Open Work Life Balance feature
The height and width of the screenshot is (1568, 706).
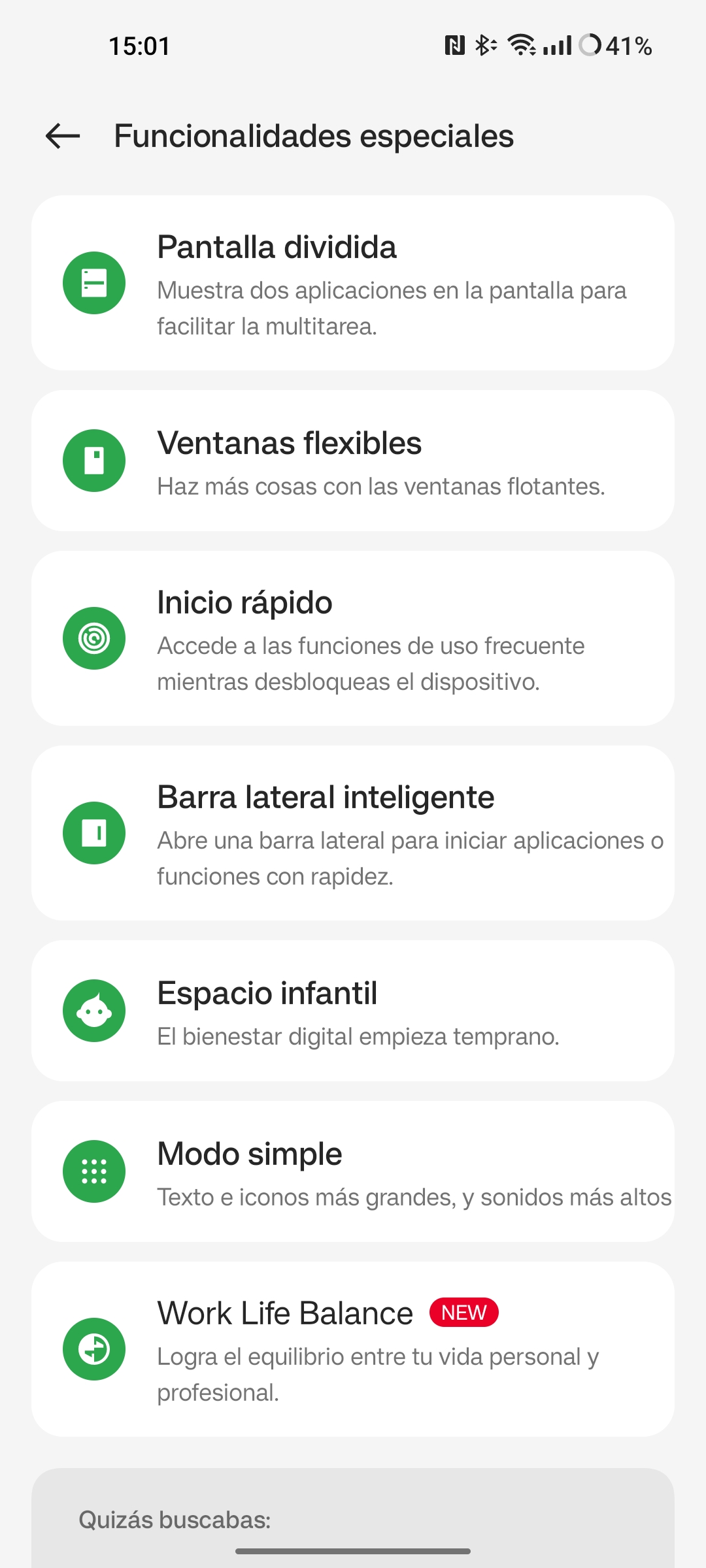pos(353,1349)
